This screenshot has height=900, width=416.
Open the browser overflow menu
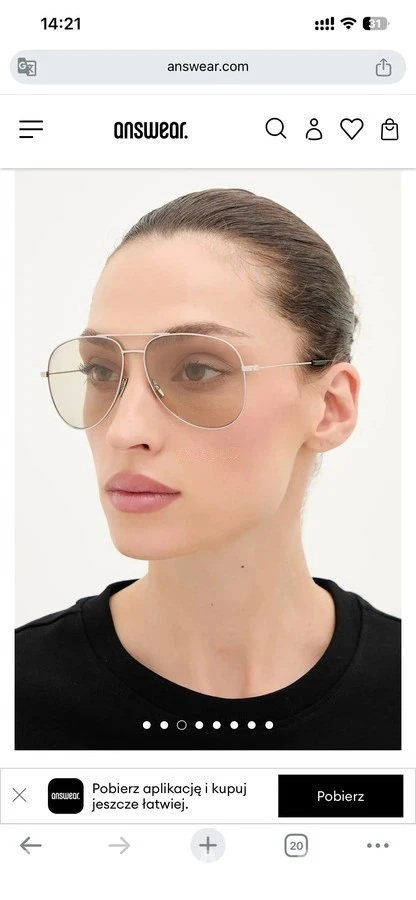tap(378, 845)
